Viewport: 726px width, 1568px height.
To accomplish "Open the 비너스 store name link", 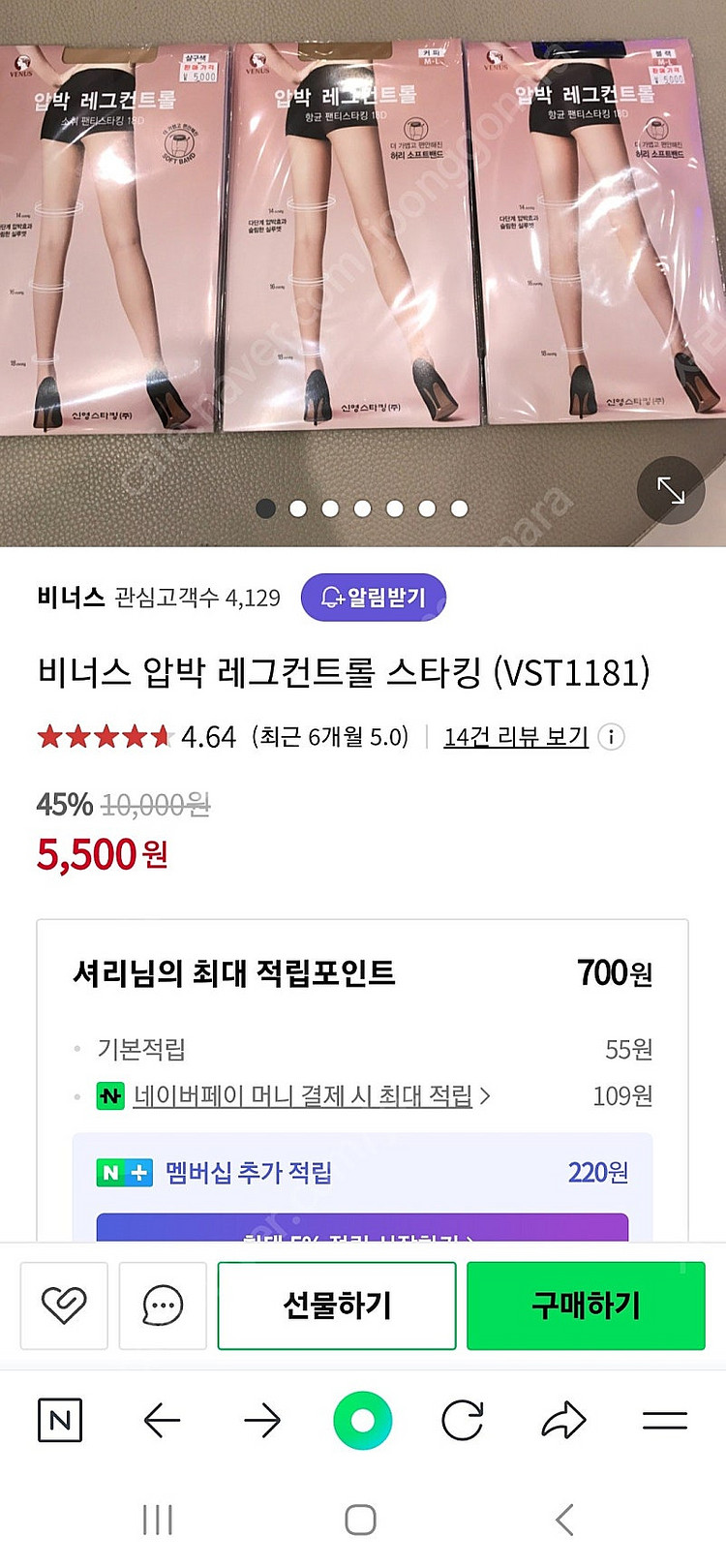I will 71,598.
